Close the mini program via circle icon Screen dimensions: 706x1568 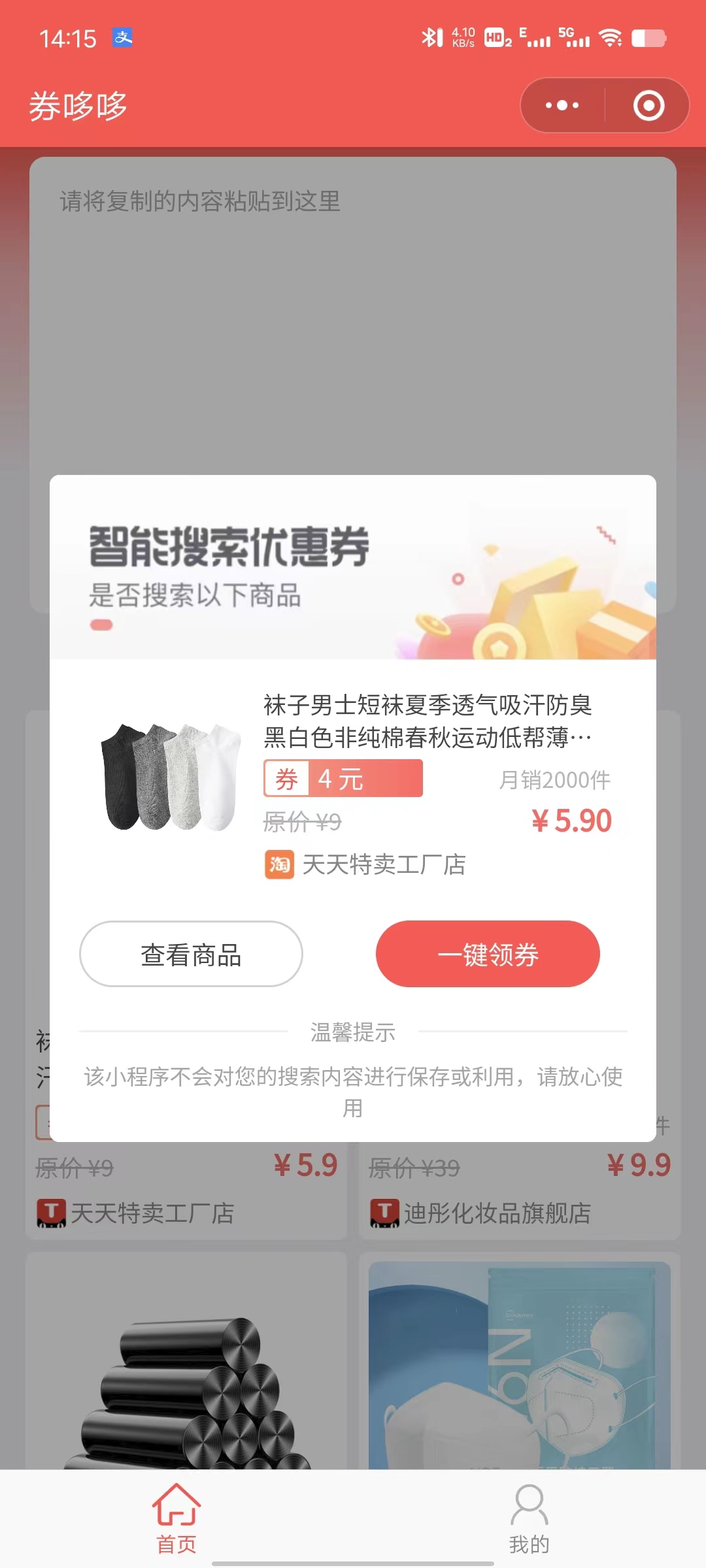[x=648, y=105]
